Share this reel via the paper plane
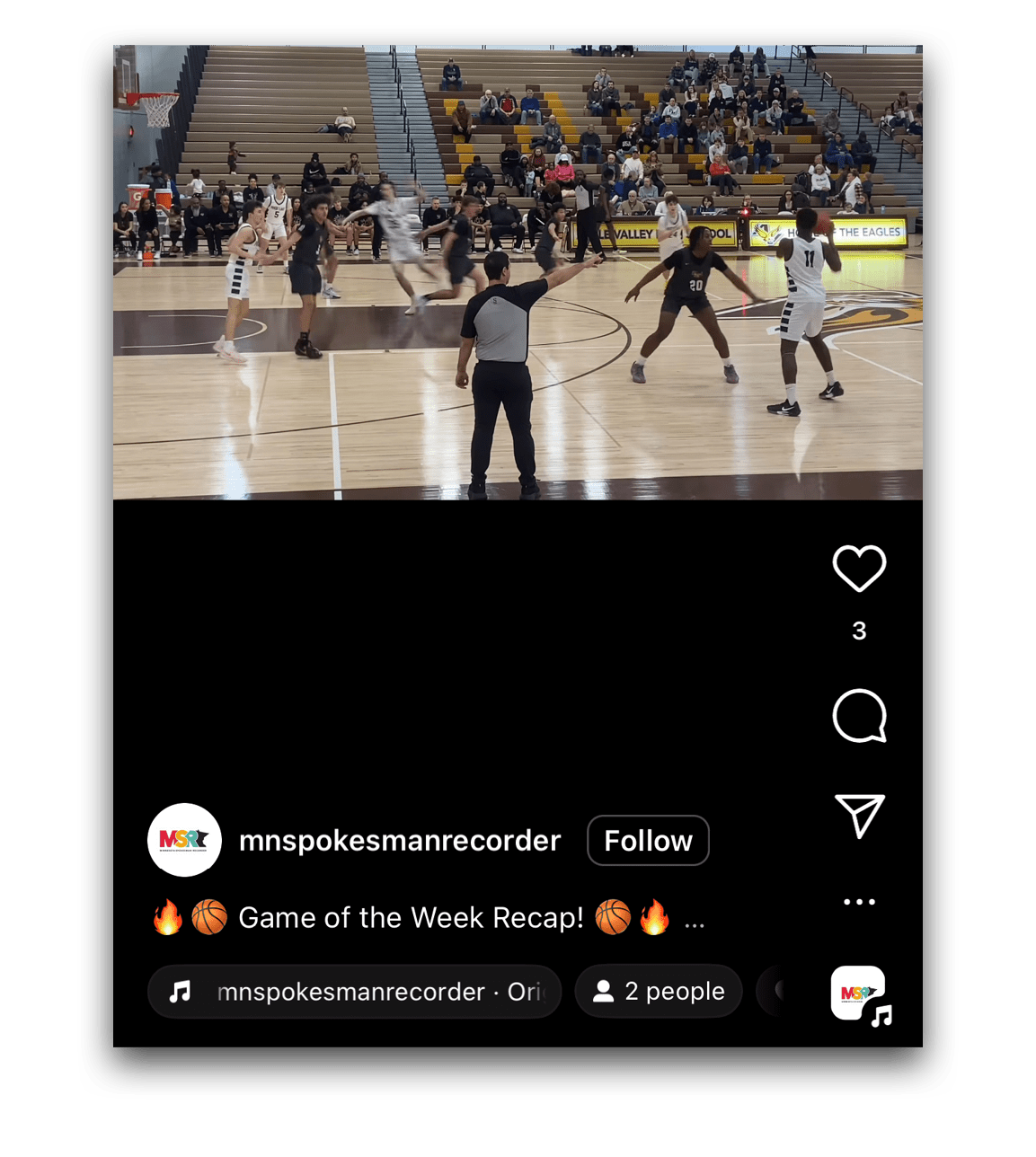1036x1157 pixels. [859, 815]
